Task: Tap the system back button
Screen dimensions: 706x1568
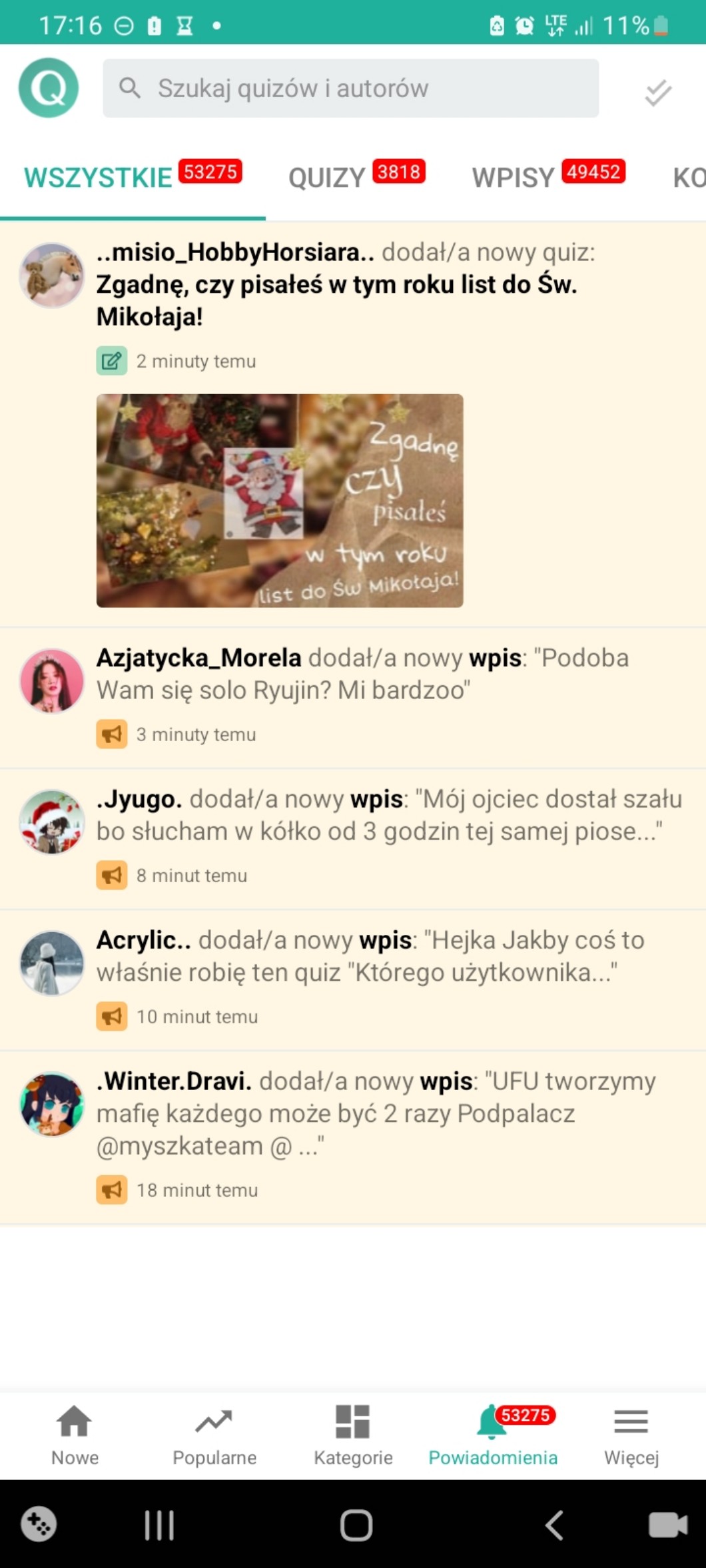Action: tap(554, 1525)
